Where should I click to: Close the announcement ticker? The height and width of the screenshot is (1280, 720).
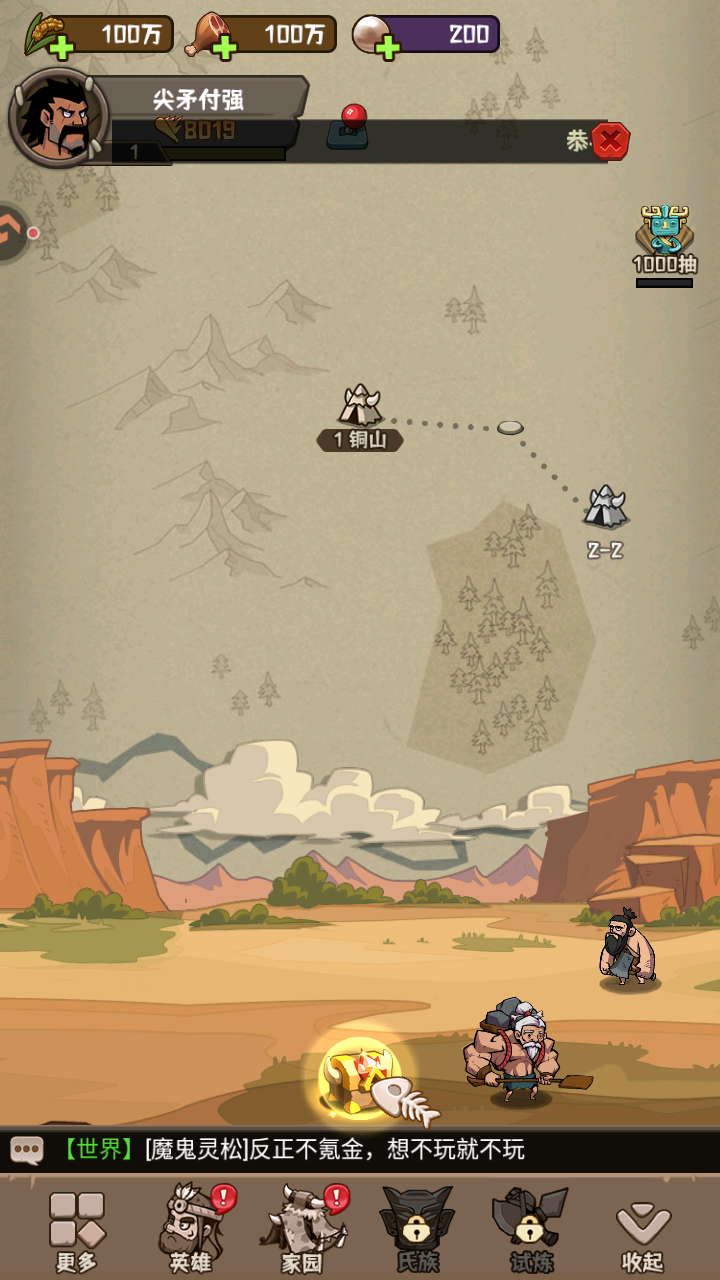(610, 141)
